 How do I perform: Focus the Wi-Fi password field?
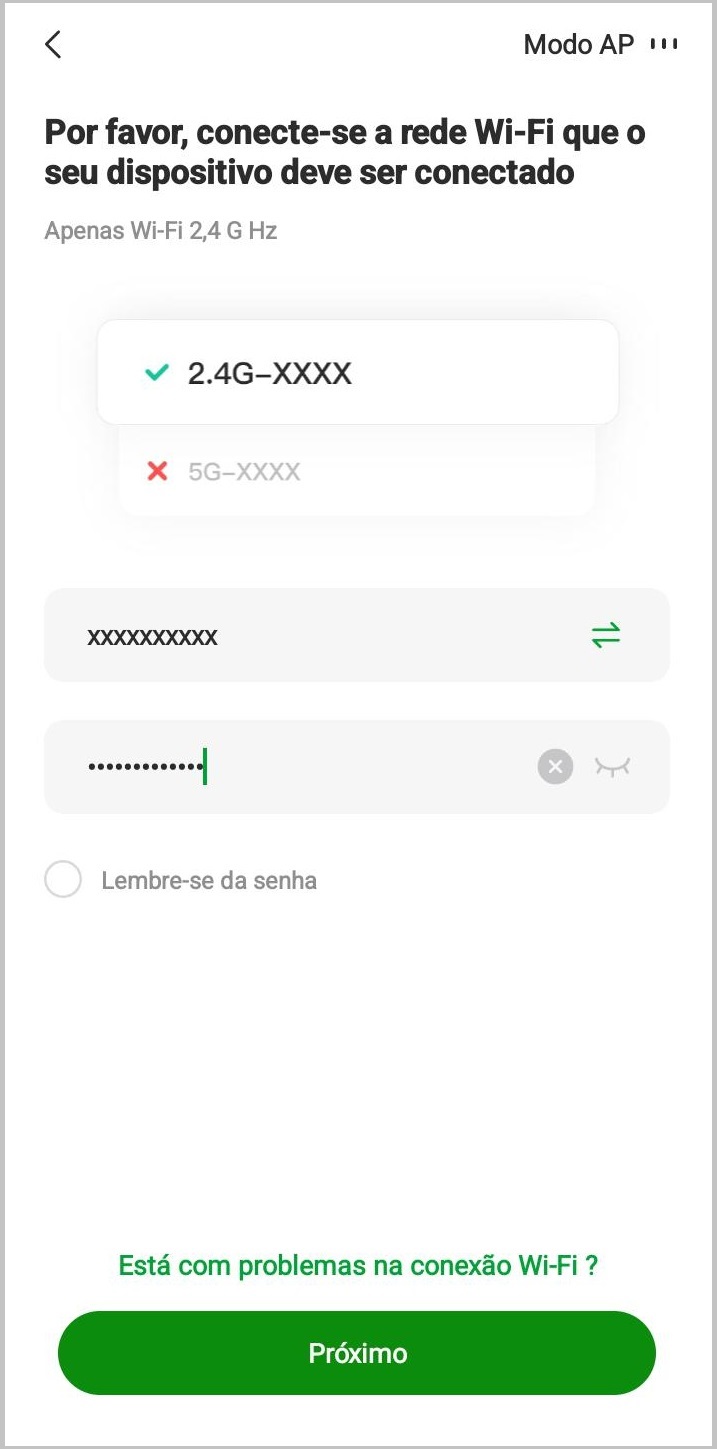(x=300, y=767)
